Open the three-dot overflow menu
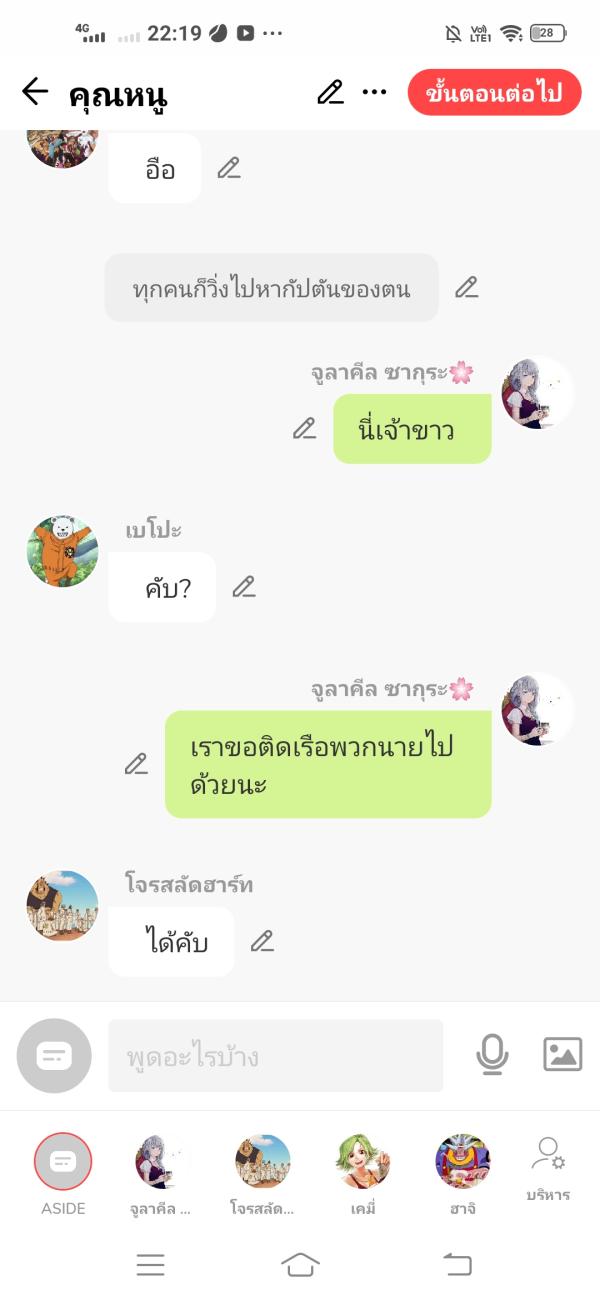 click(x=374, y=93)
